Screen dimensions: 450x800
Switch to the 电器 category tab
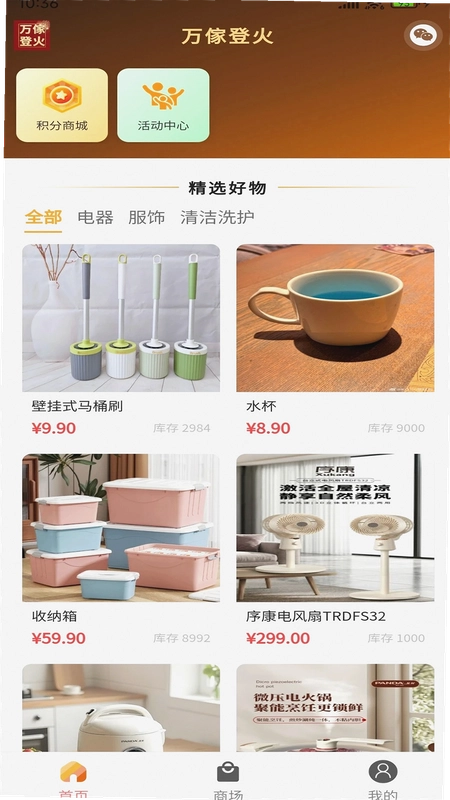click(x=95, y=217)
